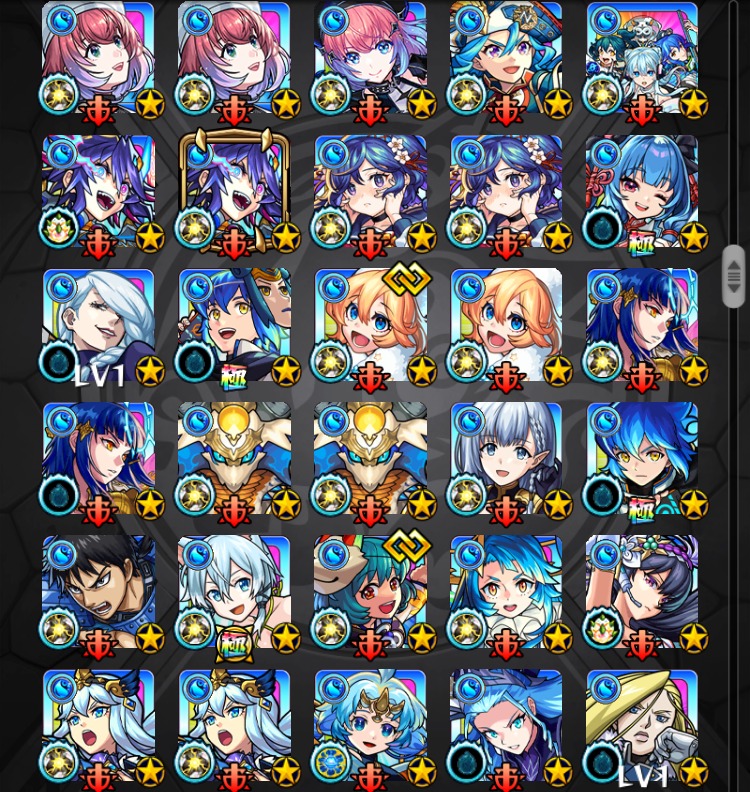Choose the winking blue-haired girl with 極 badge
This screenshot has width=750, height=792.
[642, 191]
